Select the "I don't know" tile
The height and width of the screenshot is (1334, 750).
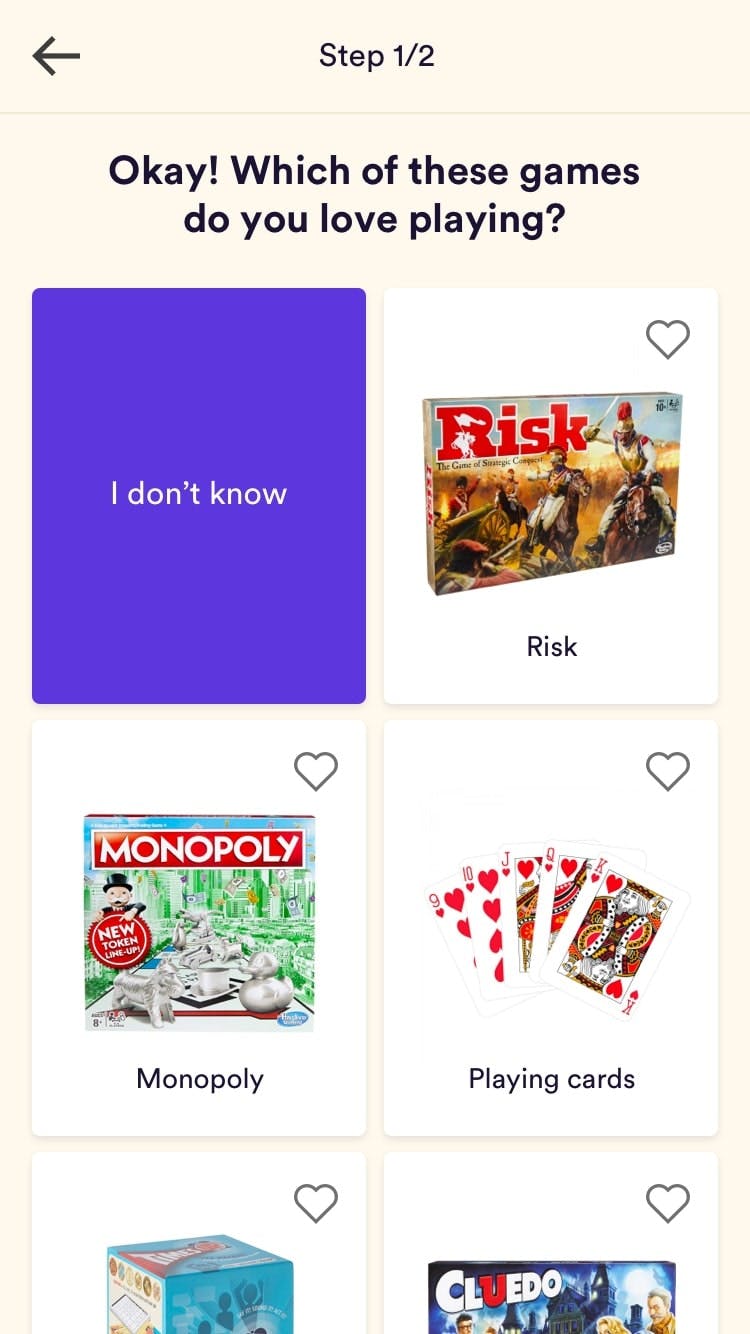199,495
